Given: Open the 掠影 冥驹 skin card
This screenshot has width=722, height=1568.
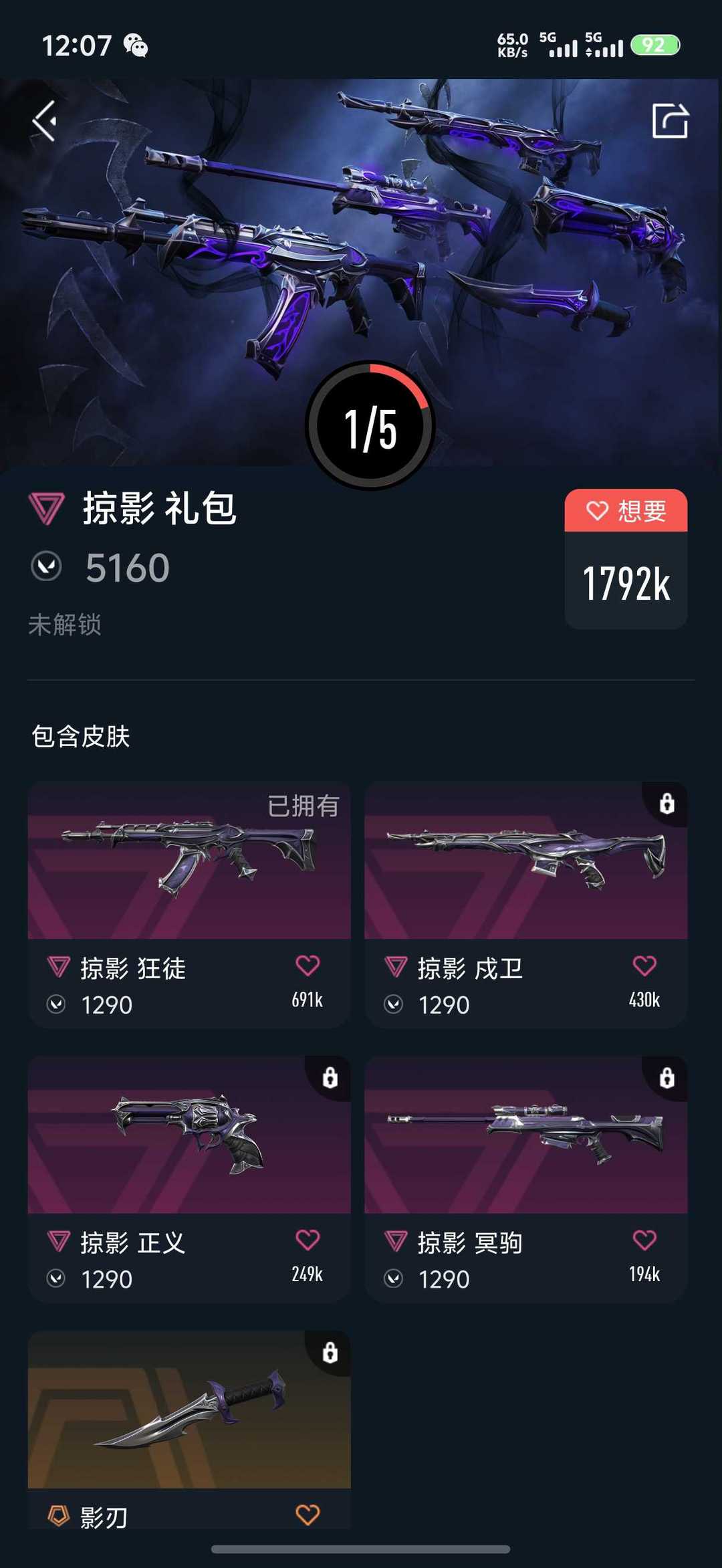Looking at the screenshot, I should [526, 1179].
